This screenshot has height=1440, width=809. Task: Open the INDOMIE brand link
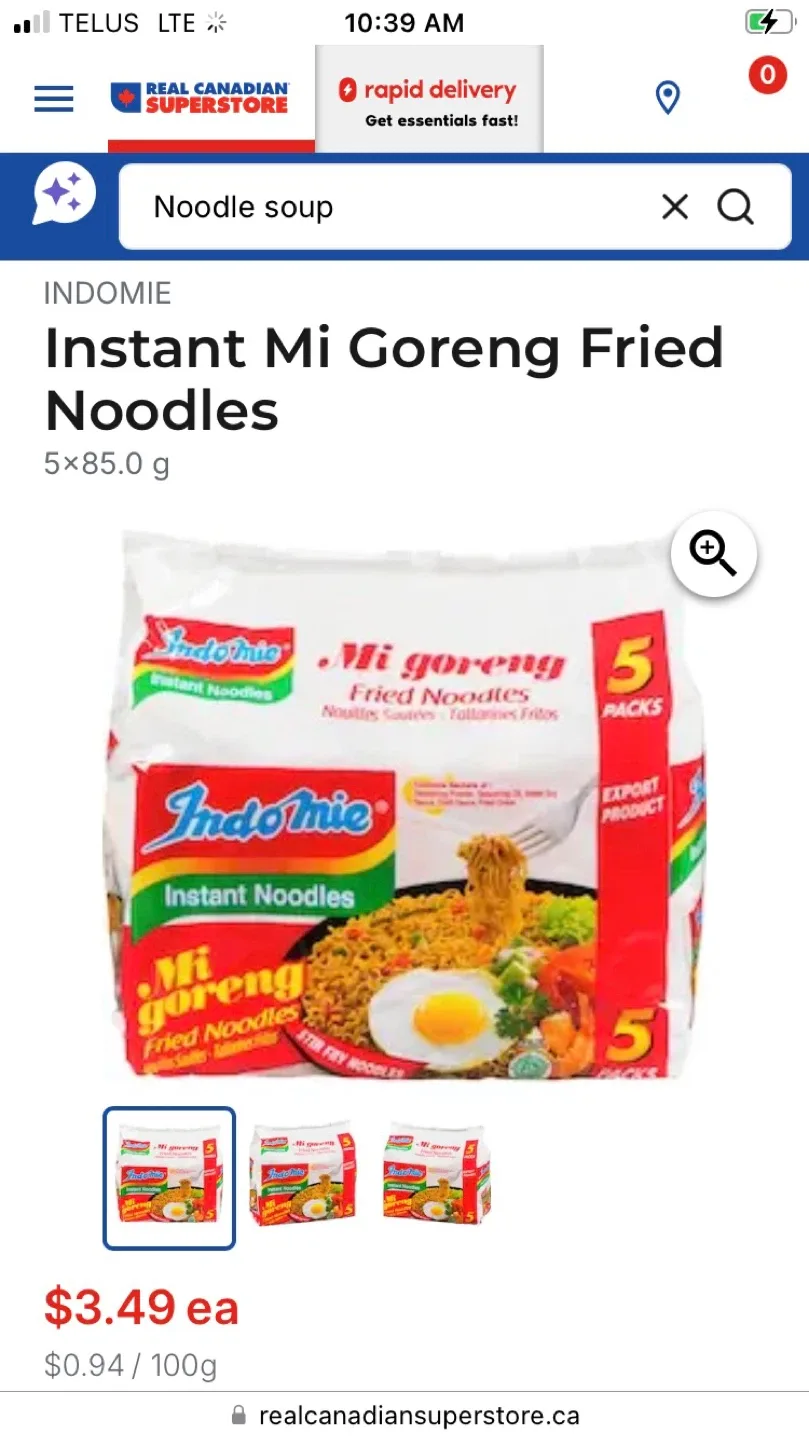[106, 293]
